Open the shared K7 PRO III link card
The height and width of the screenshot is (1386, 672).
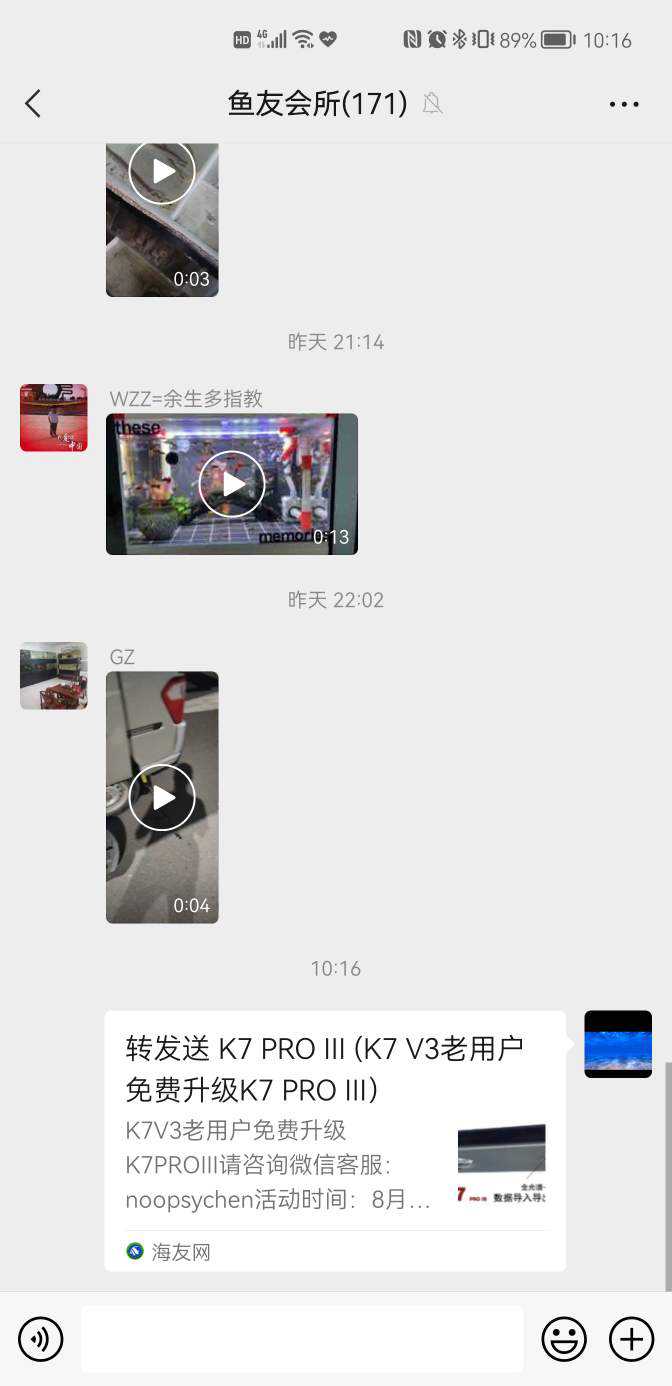[x=335, y=1140]
